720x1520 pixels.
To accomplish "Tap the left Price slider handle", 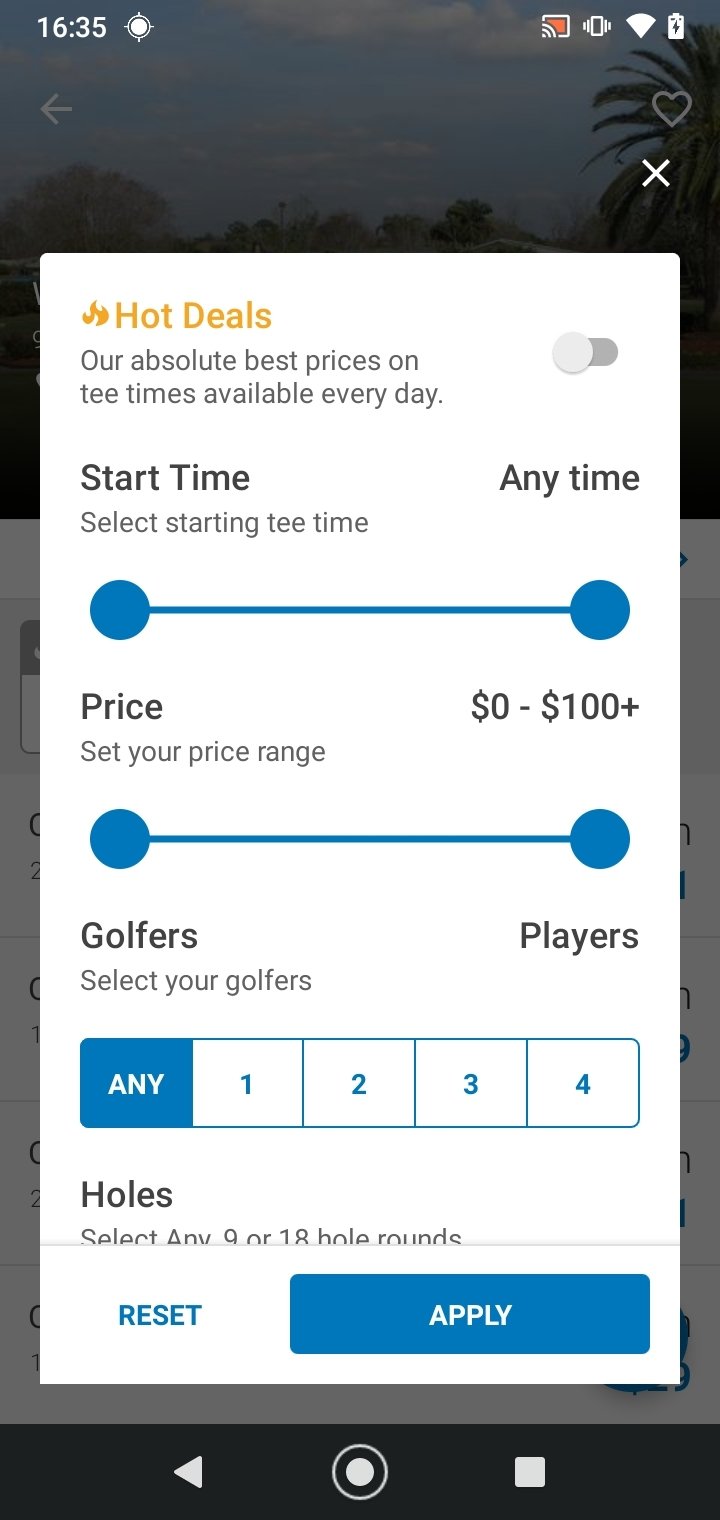I will [120, 839].
